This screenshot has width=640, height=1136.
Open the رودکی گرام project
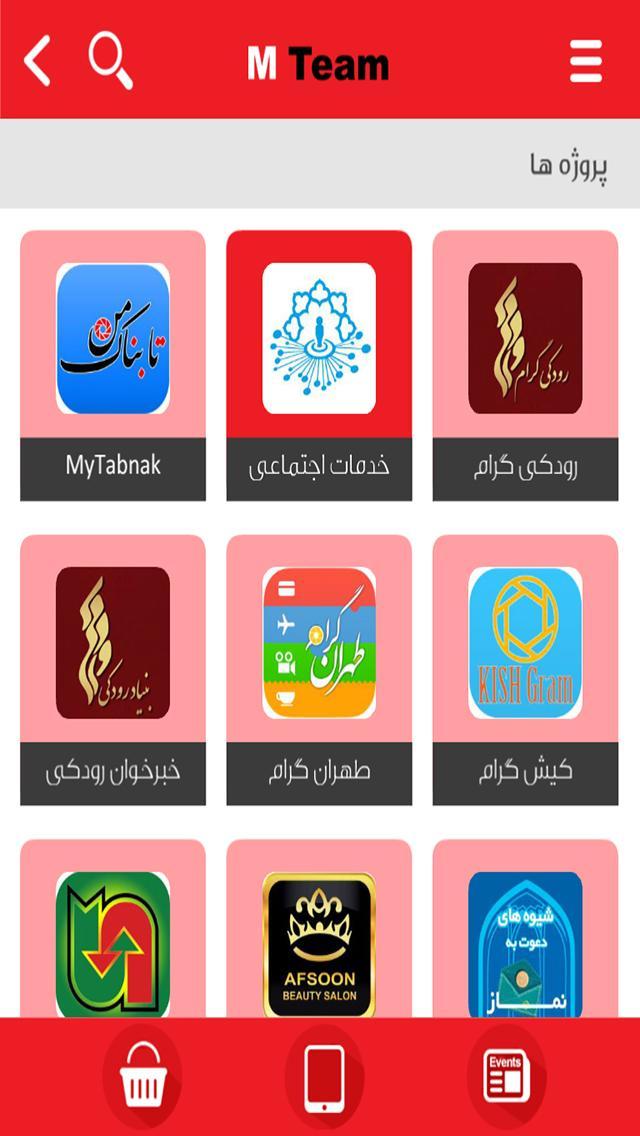525,366
